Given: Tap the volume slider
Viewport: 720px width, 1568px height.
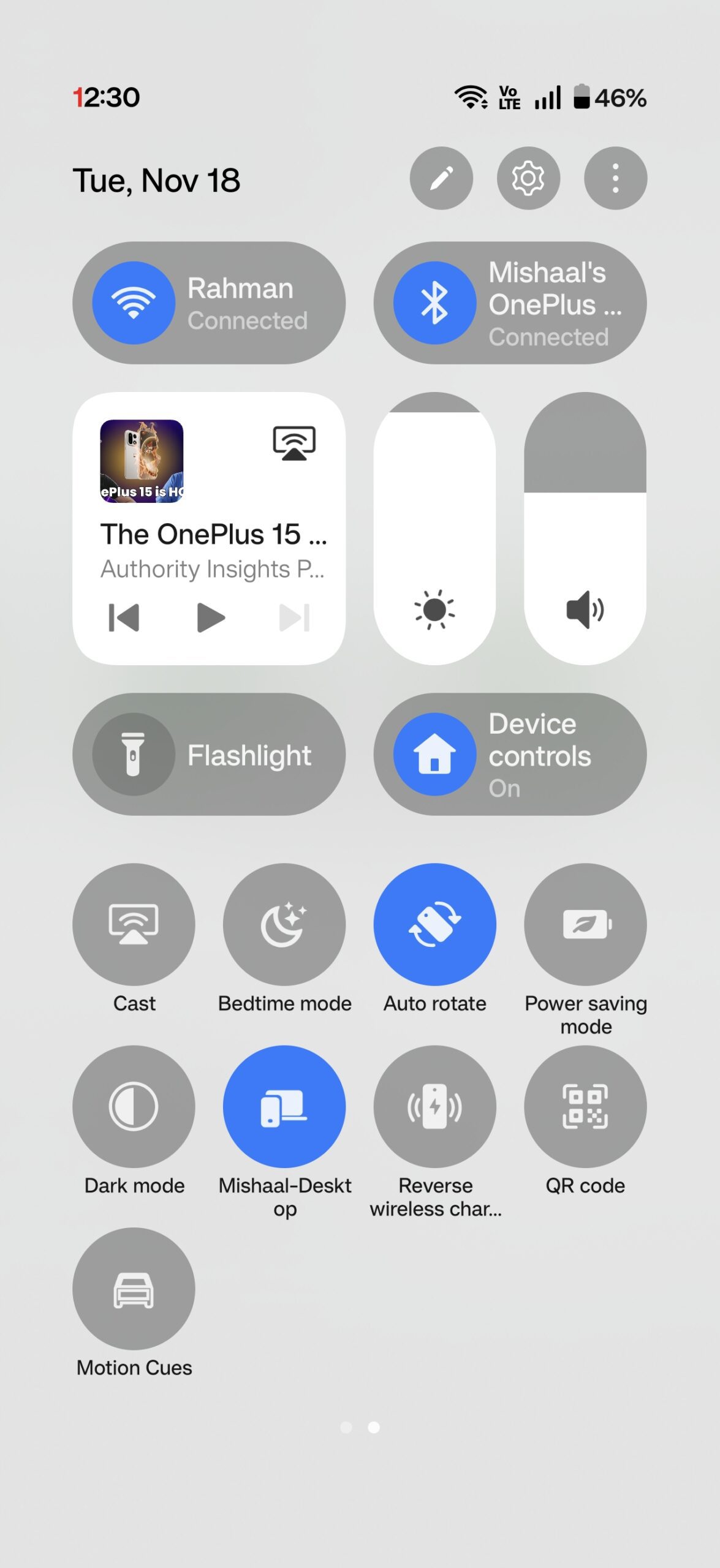Looking at the screenshot, I should (585, 529).
